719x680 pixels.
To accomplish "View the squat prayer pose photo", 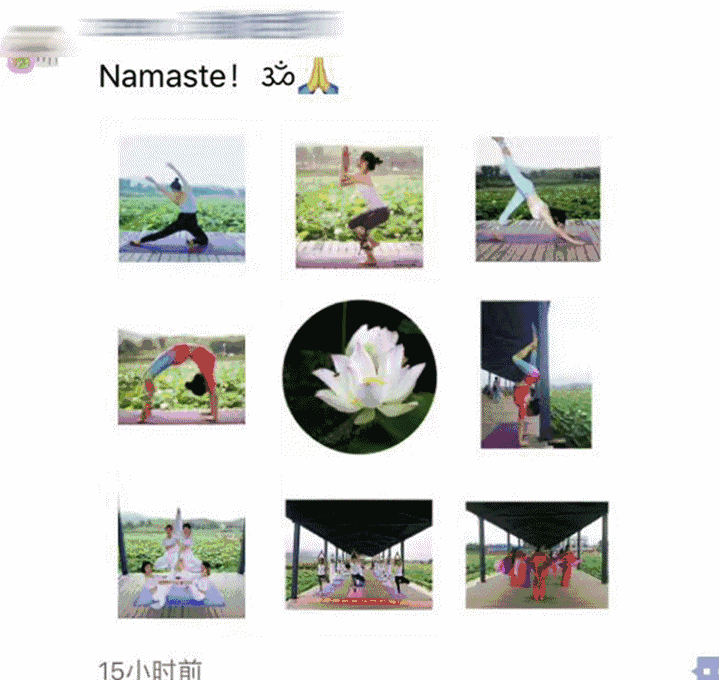I will pos(359,206).
